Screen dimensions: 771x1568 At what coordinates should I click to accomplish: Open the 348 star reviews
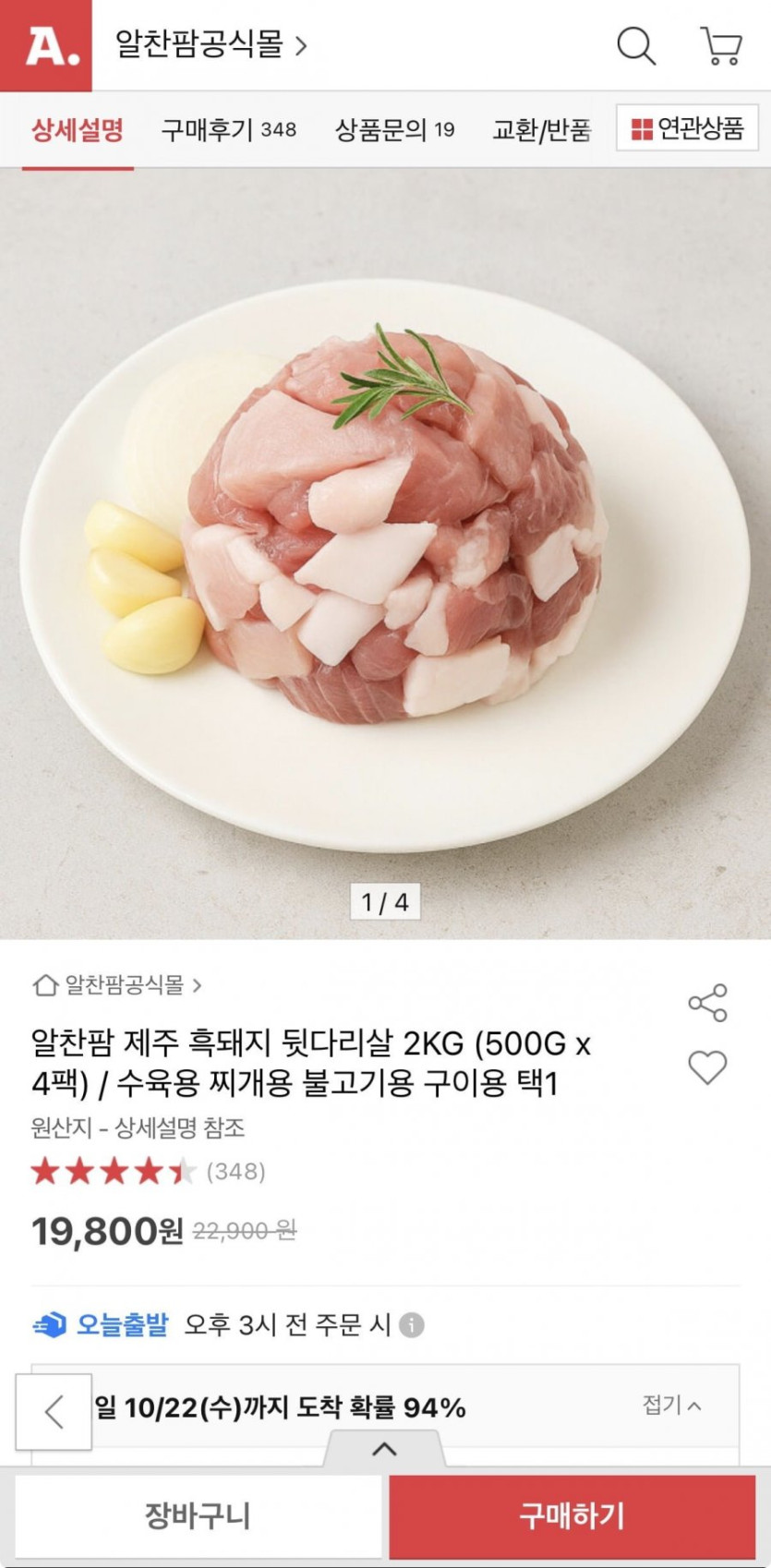click(148, 1172)
